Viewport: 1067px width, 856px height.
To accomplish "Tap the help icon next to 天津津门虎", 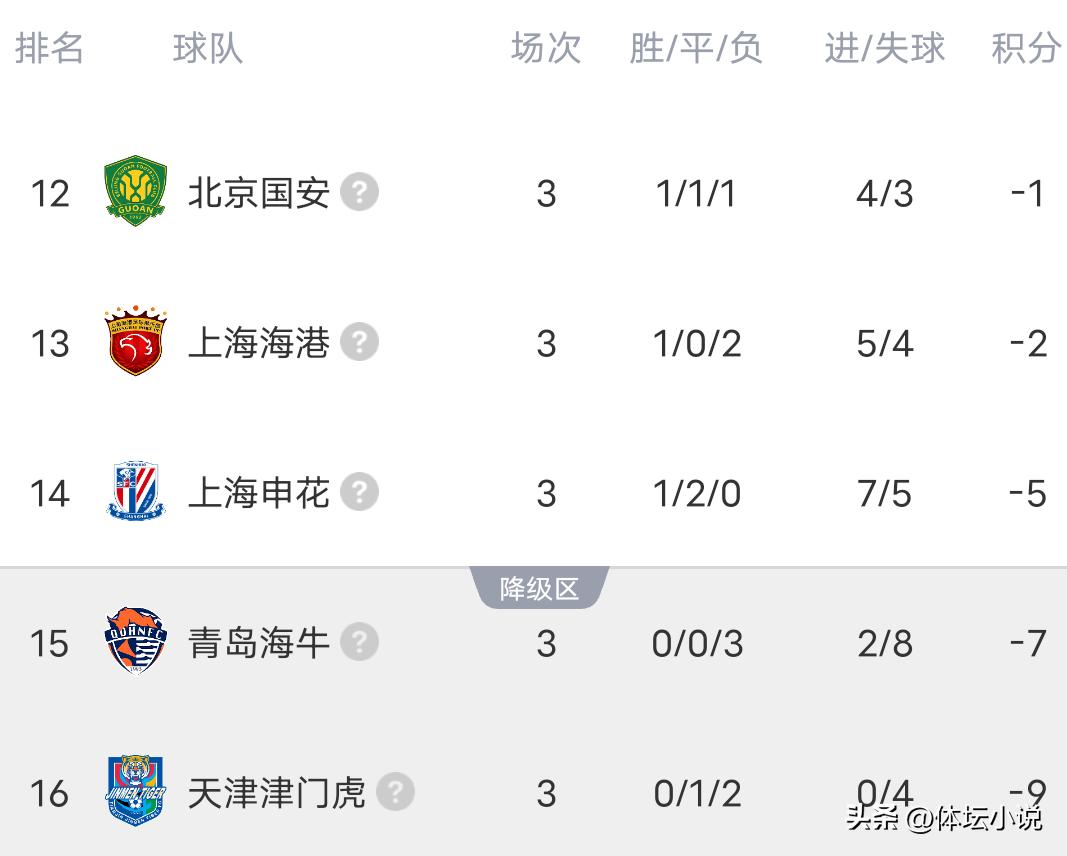I will (x=395, y=793).
